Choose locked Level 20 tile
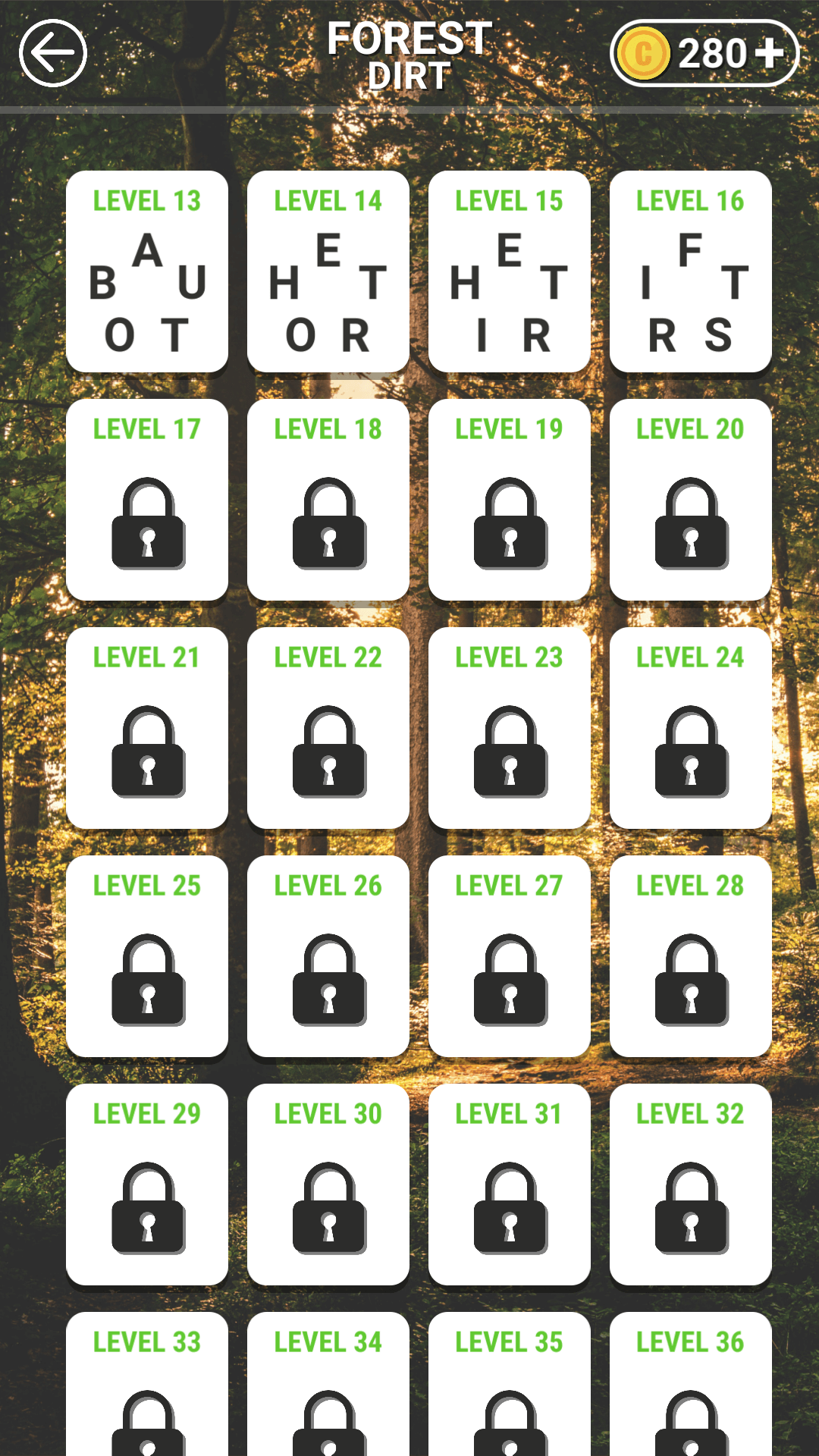This screenshot has width=819, height=1456. tap(691, 500)
